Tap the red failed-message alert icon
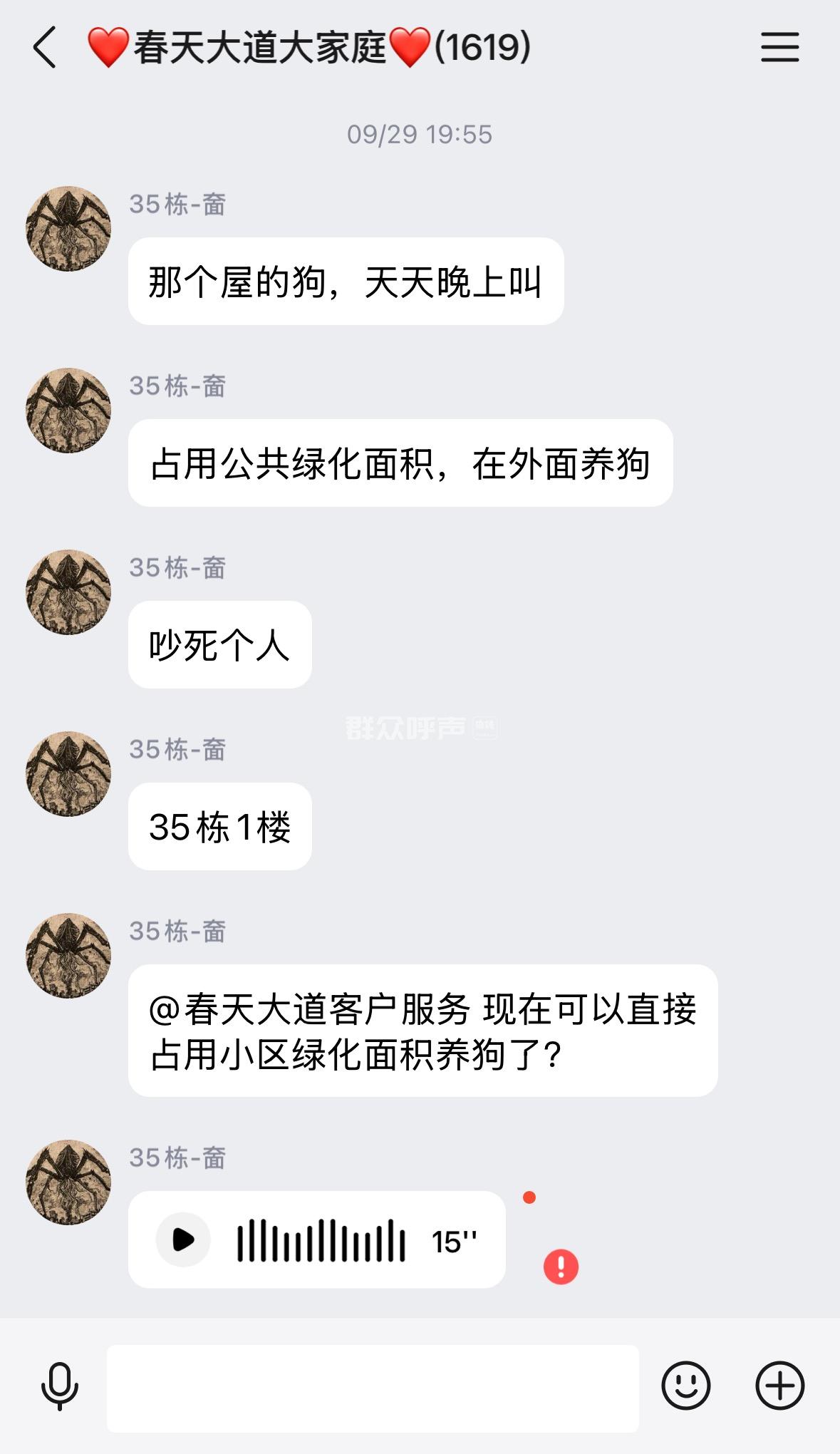Screen dimensions: 840x1454 [x=561, y=1267]
